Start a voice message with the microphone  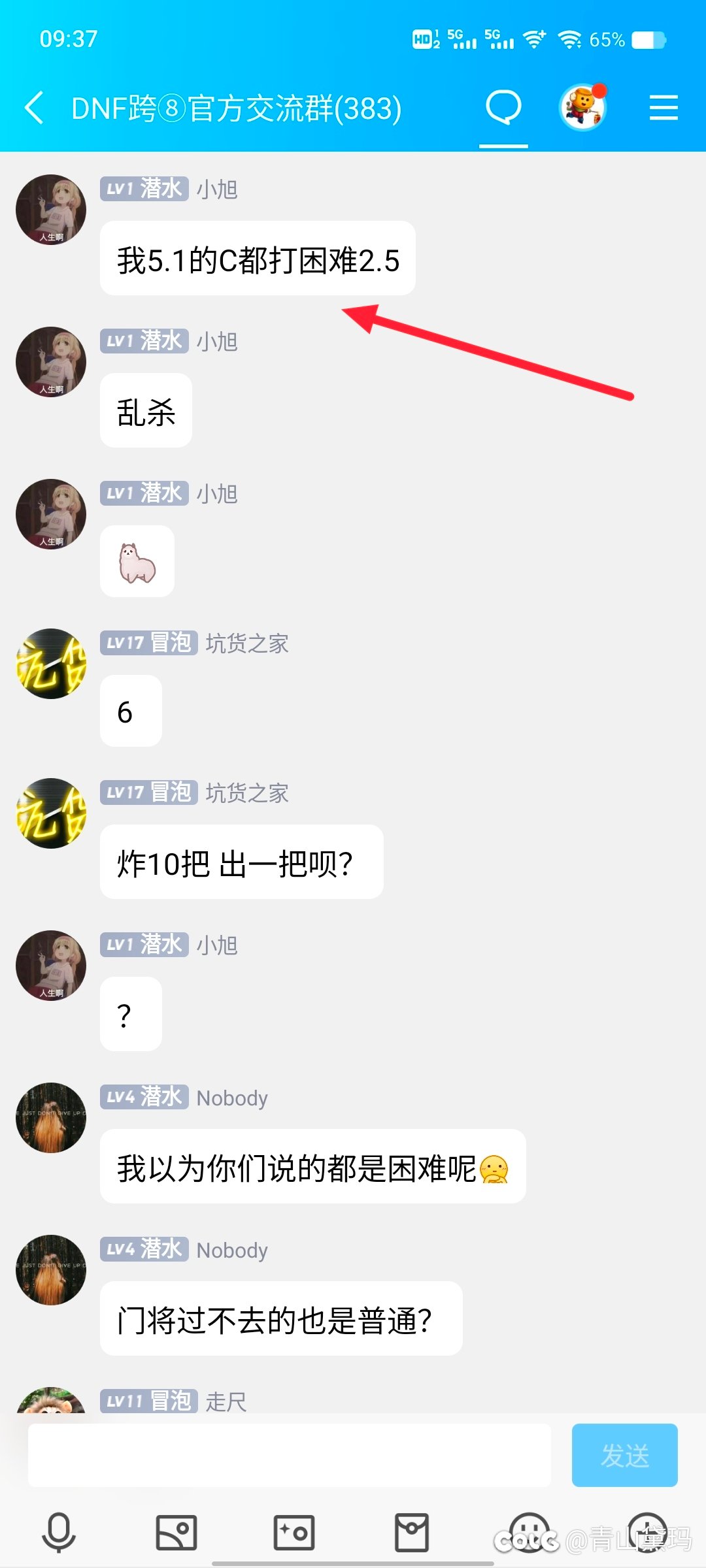click(59, 1532)
